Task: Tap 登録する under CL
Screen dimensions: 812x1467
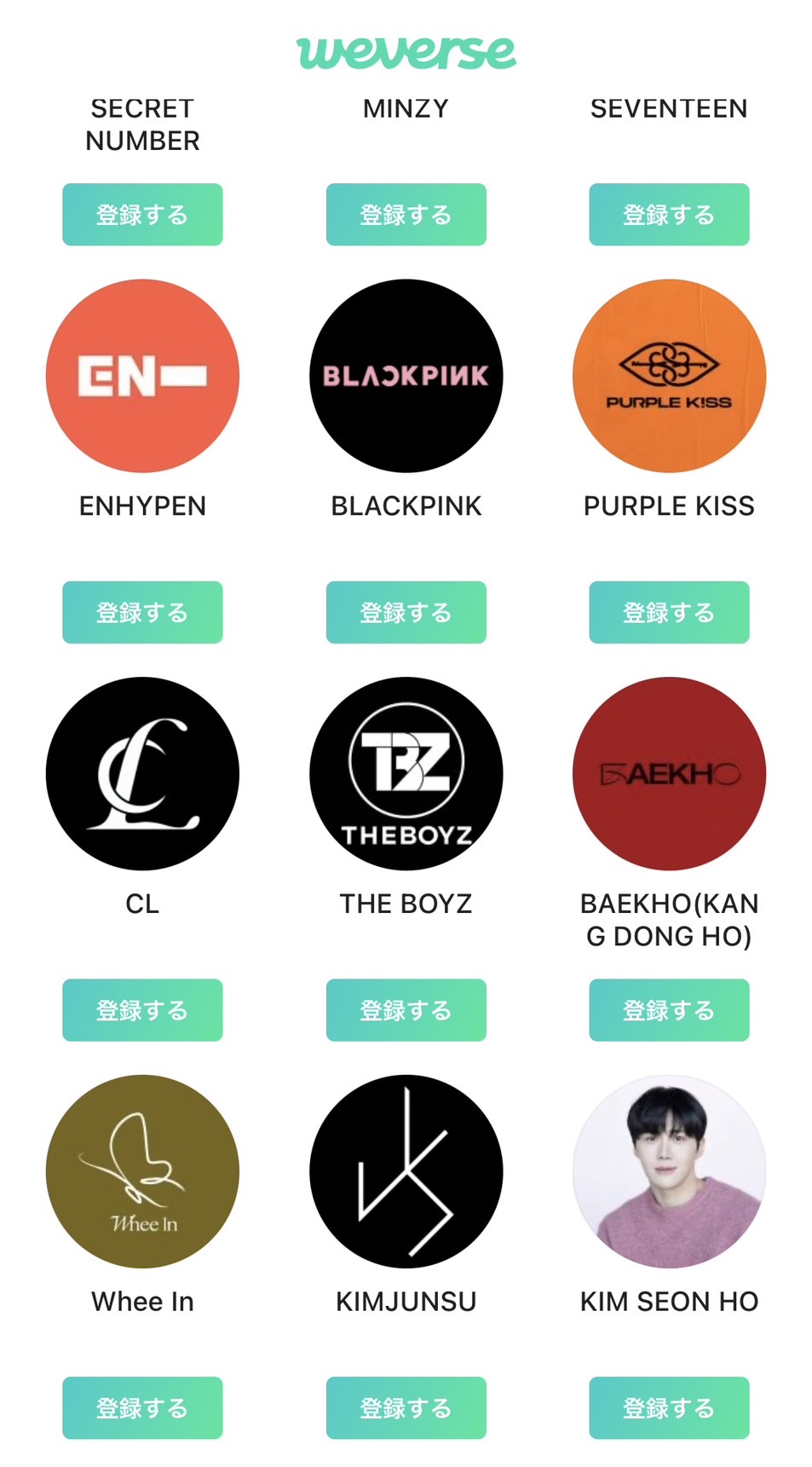Action: click(x=142, y=1010)
